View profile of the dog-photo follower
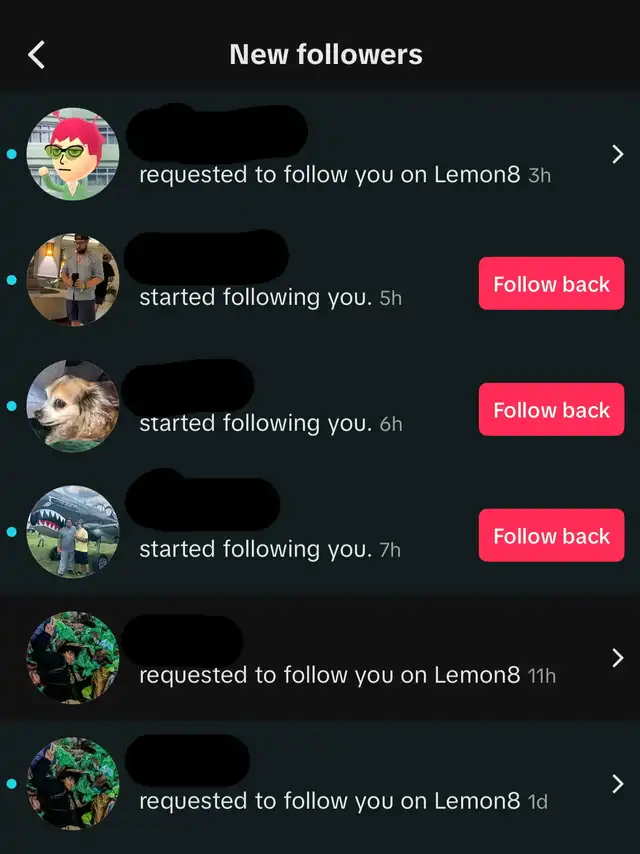Viewport: 640px width, 854px height. 72,406
